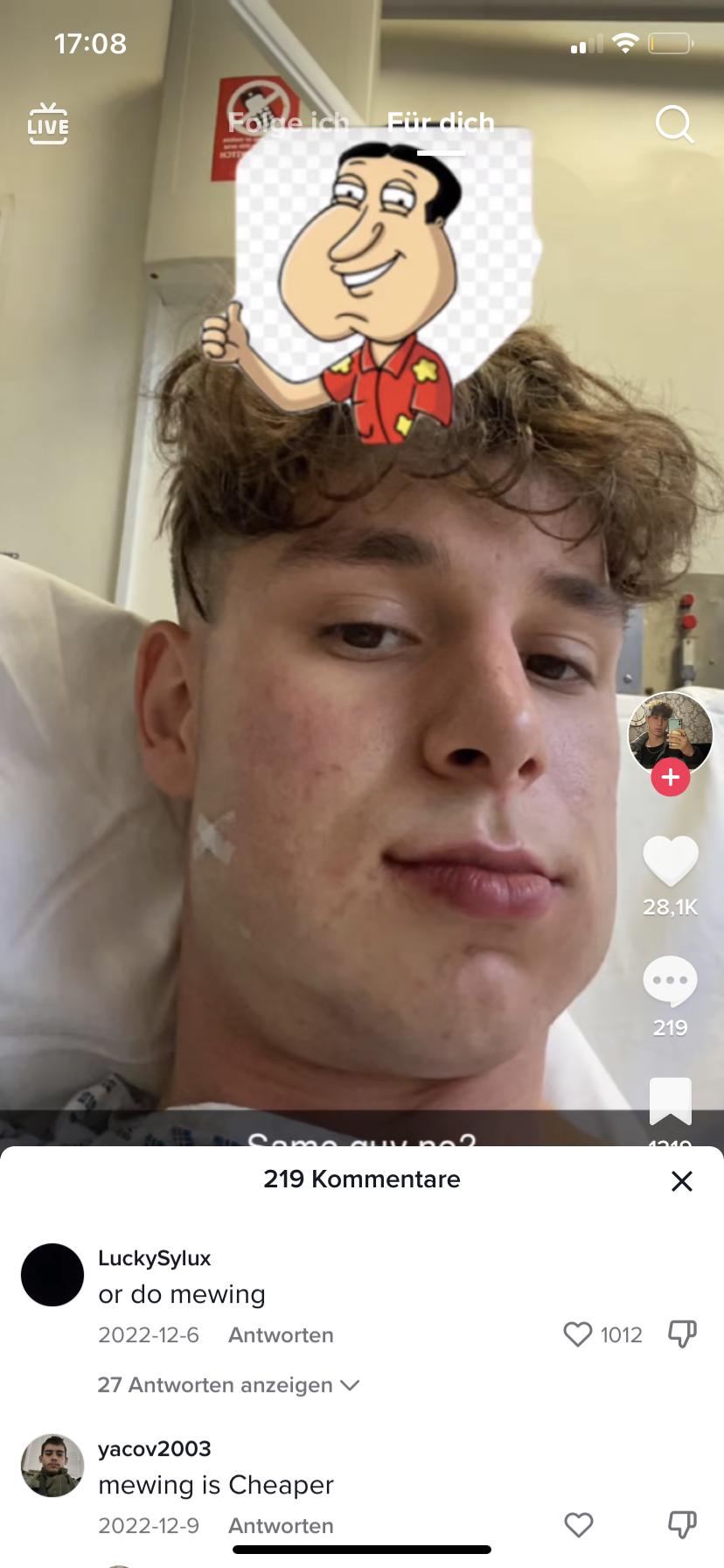Switch to the Folge ich tab
This screenshot has height=1568, width=724.
(289, 122)
